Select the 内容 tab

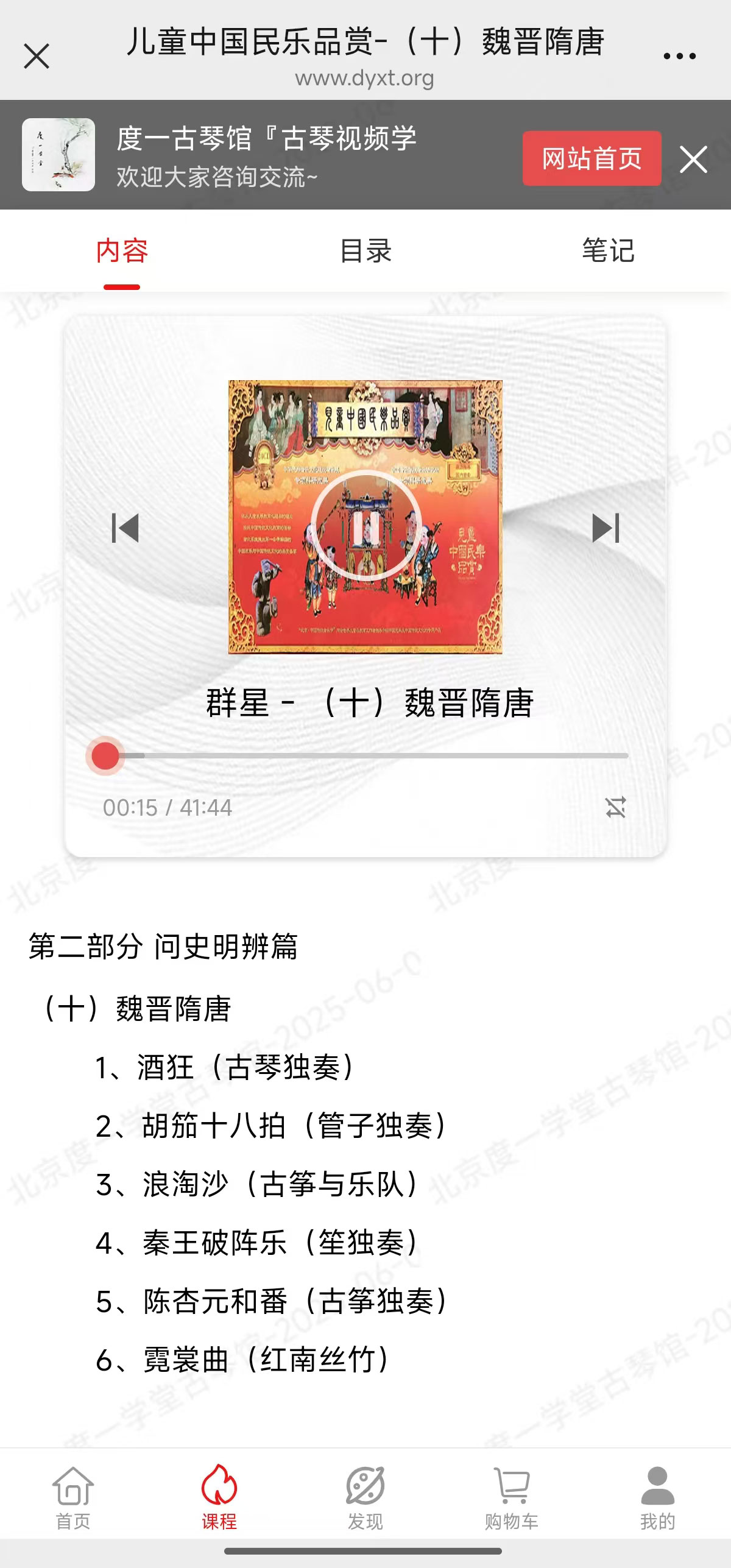pos(122,251)
